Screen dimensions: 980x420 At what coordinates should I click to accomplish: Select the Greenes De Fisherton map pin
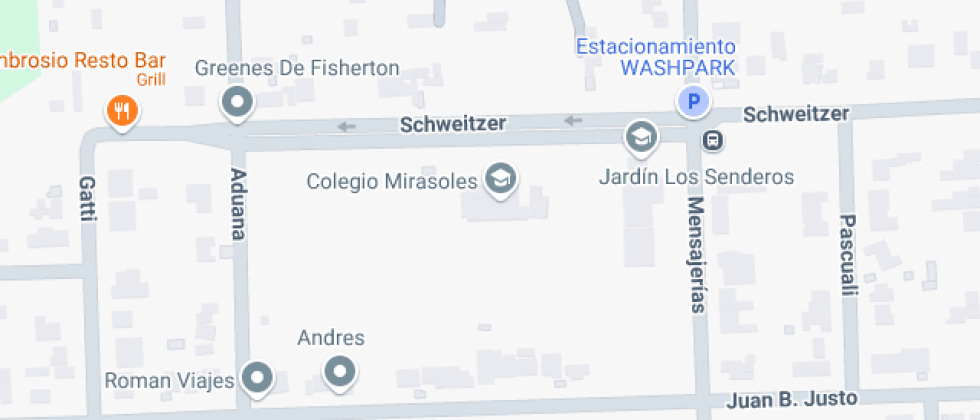click(237, 101)
